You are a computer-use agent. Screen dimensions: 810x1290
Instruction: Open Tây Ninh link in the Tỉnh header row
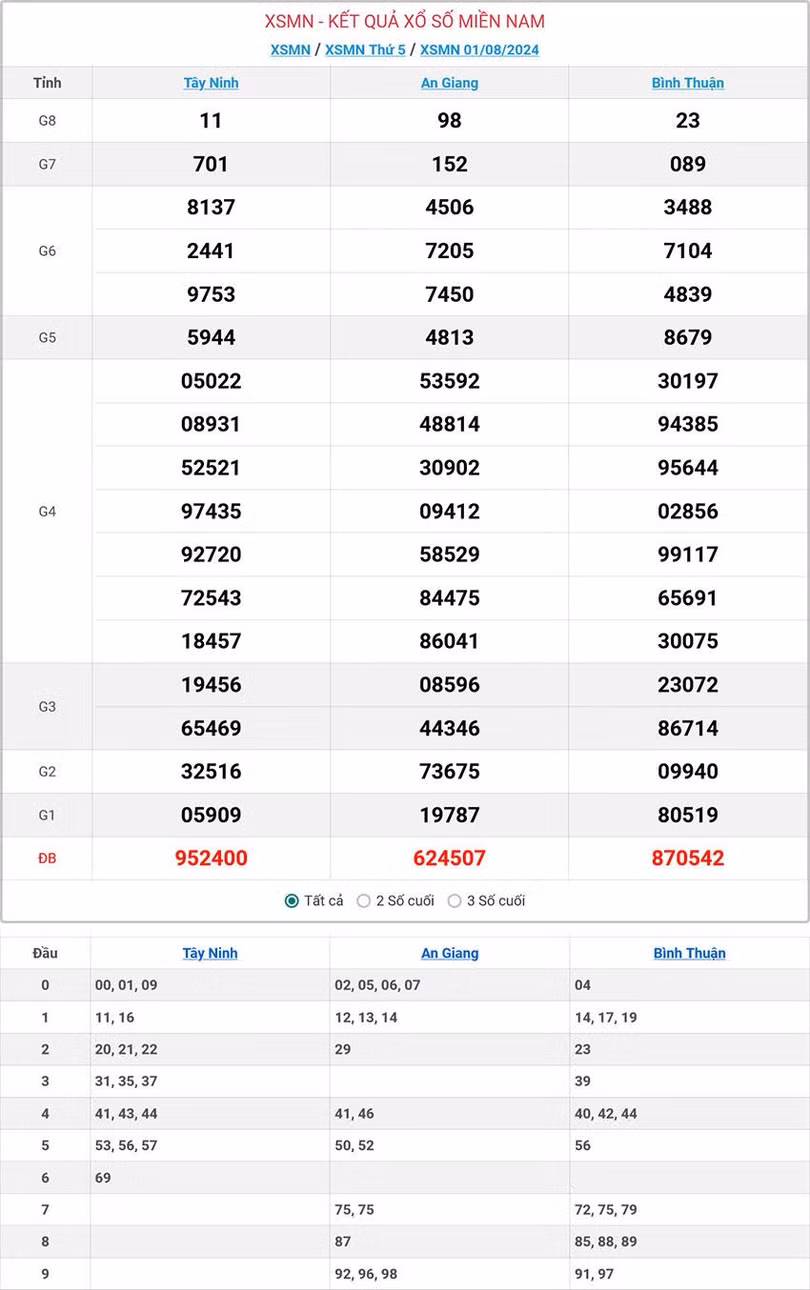pyautogui.click(x=211, y=83)
